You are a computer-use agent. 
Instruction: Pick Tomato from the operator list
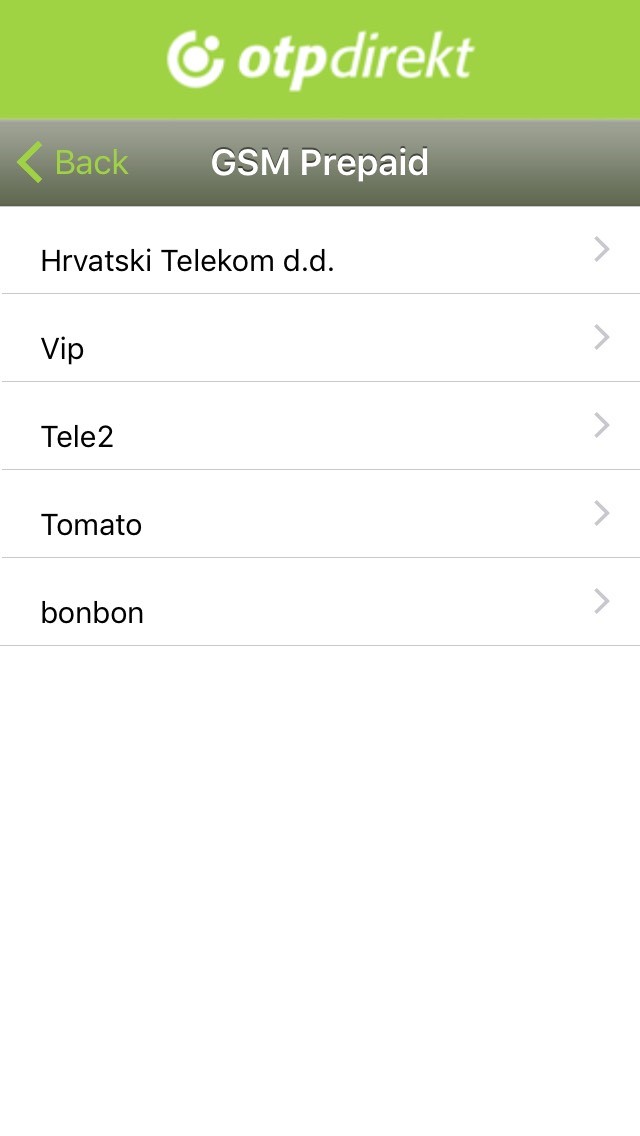pos(320,514)
